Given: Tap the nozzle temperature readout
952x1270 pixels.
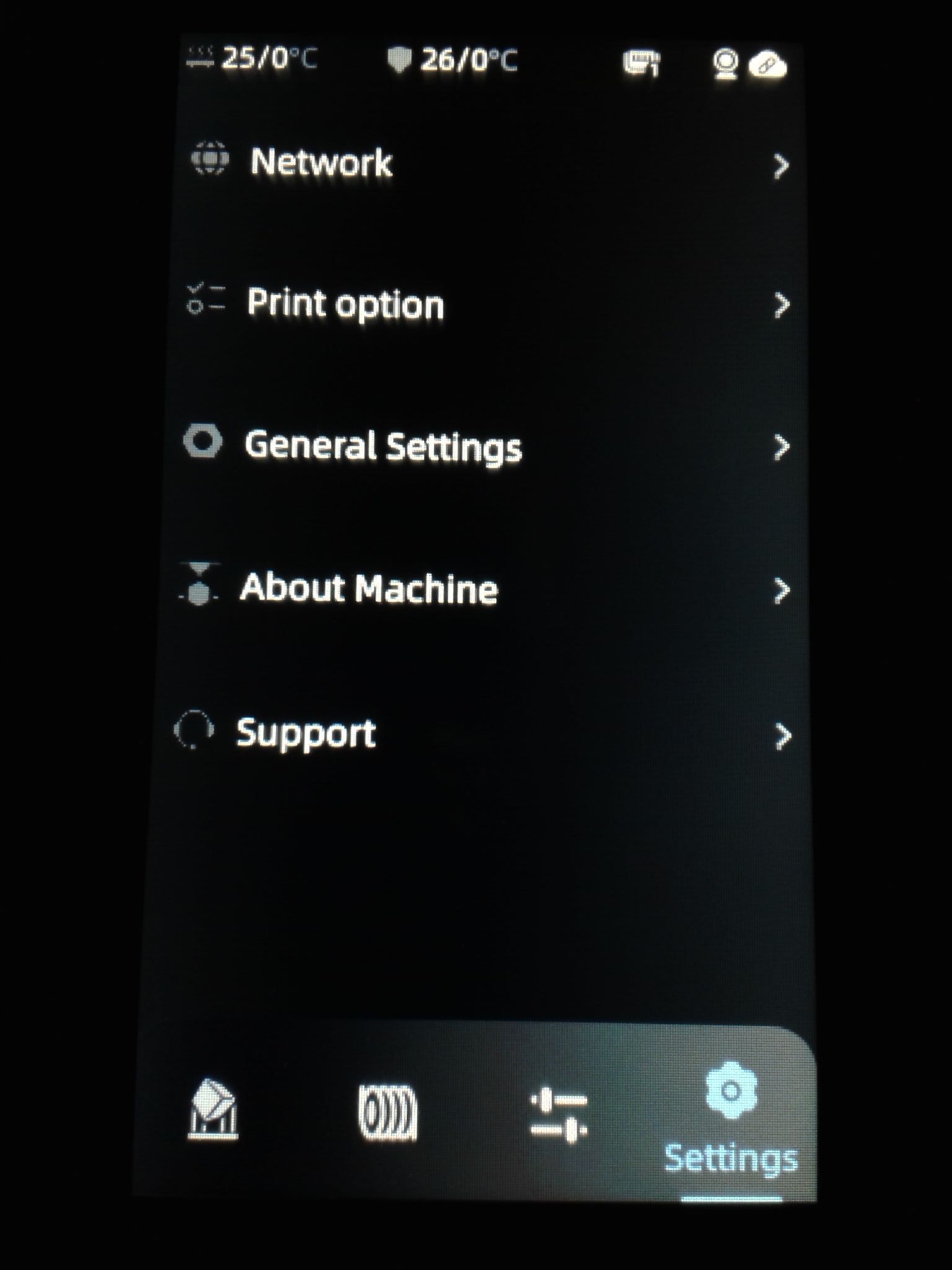Looking at the screenshot, I should pos(451,60).
